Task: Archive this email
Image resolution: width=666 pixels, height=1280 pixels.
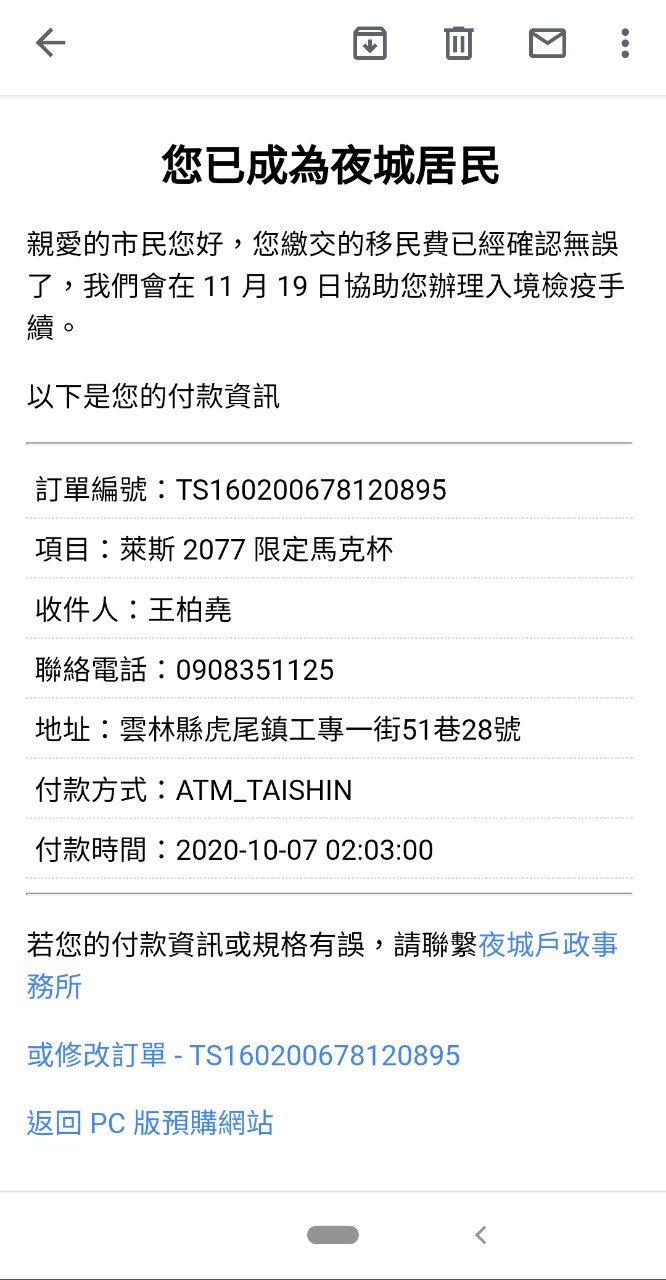Action: [x=369, y=43]
